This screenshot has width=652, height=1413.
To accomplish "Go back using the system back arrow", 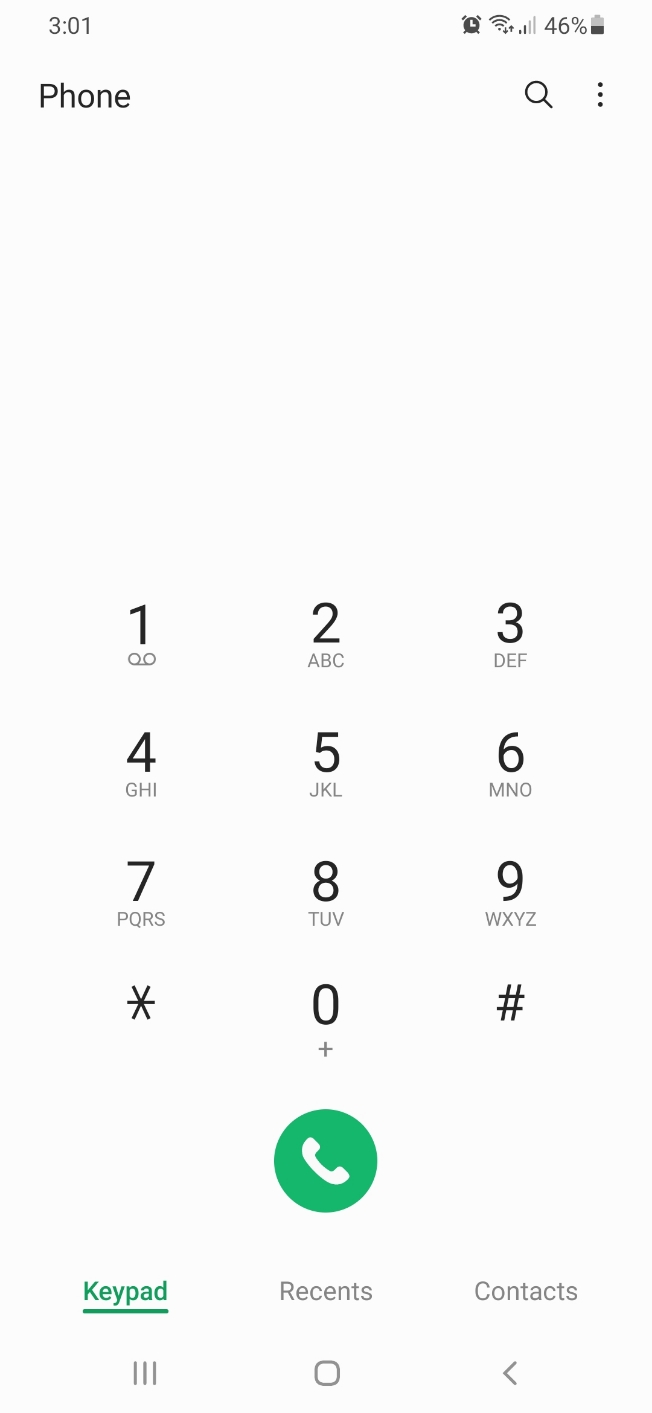I will [x=510, y=1373].
